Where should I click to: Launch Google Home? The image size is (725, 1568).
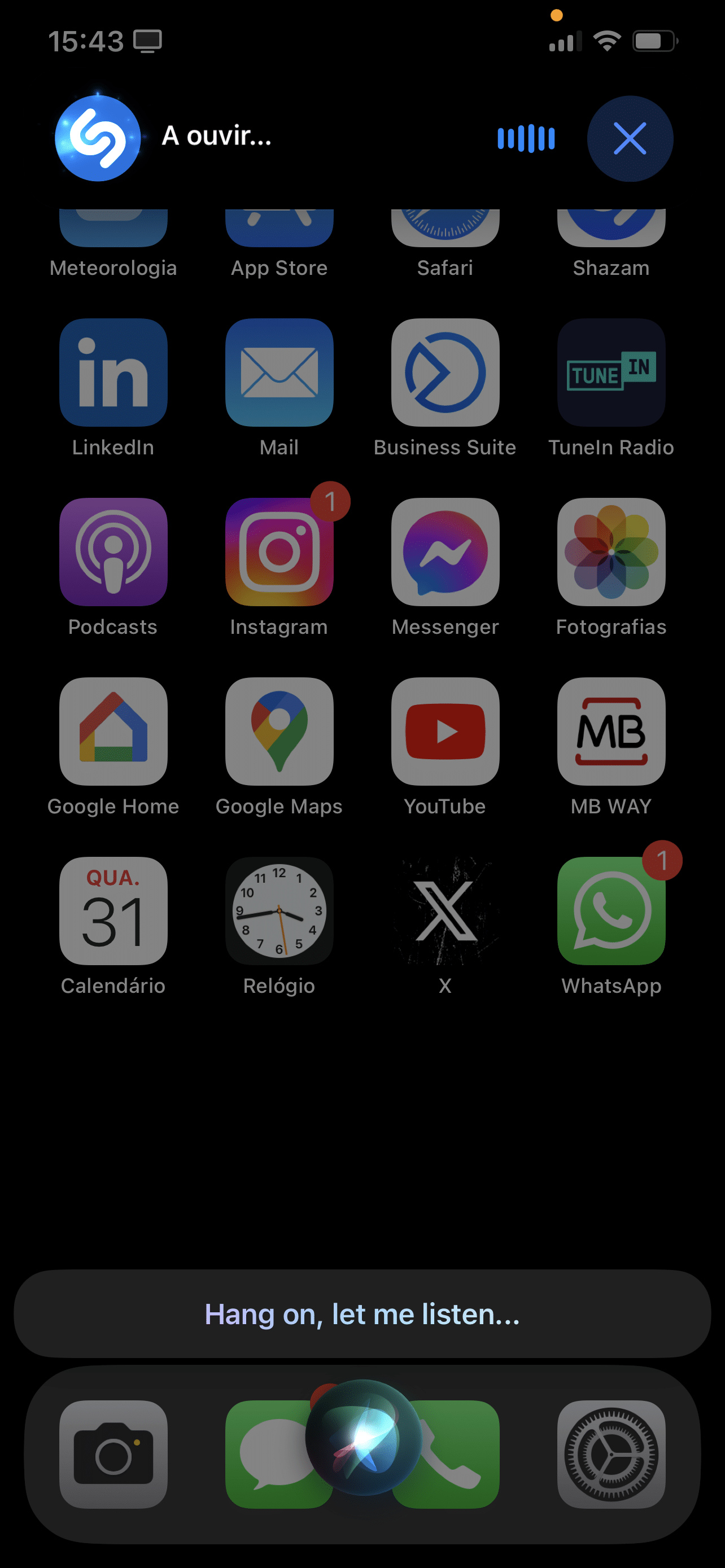pos(113,731)
